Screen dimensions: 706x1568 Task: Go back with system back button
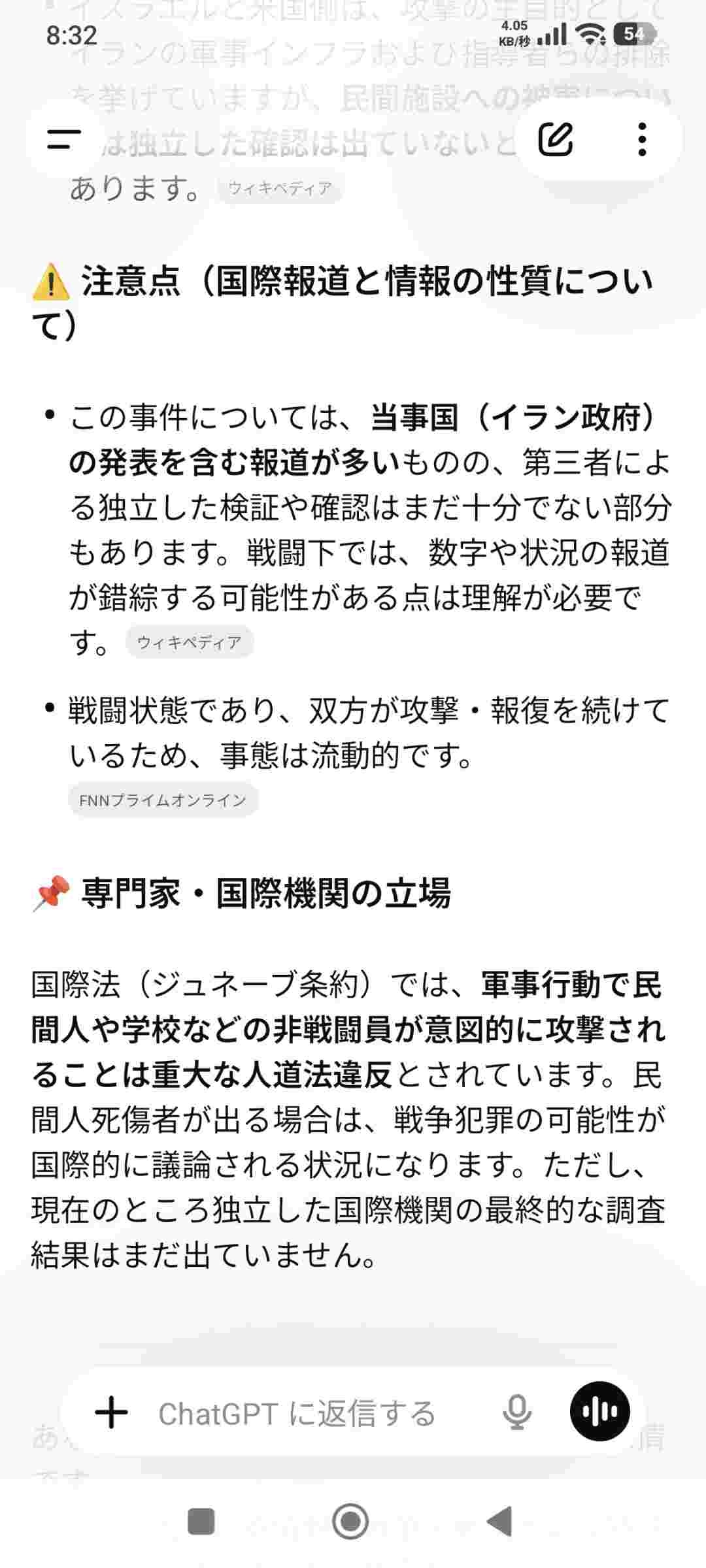click(x=500, y=1521)
